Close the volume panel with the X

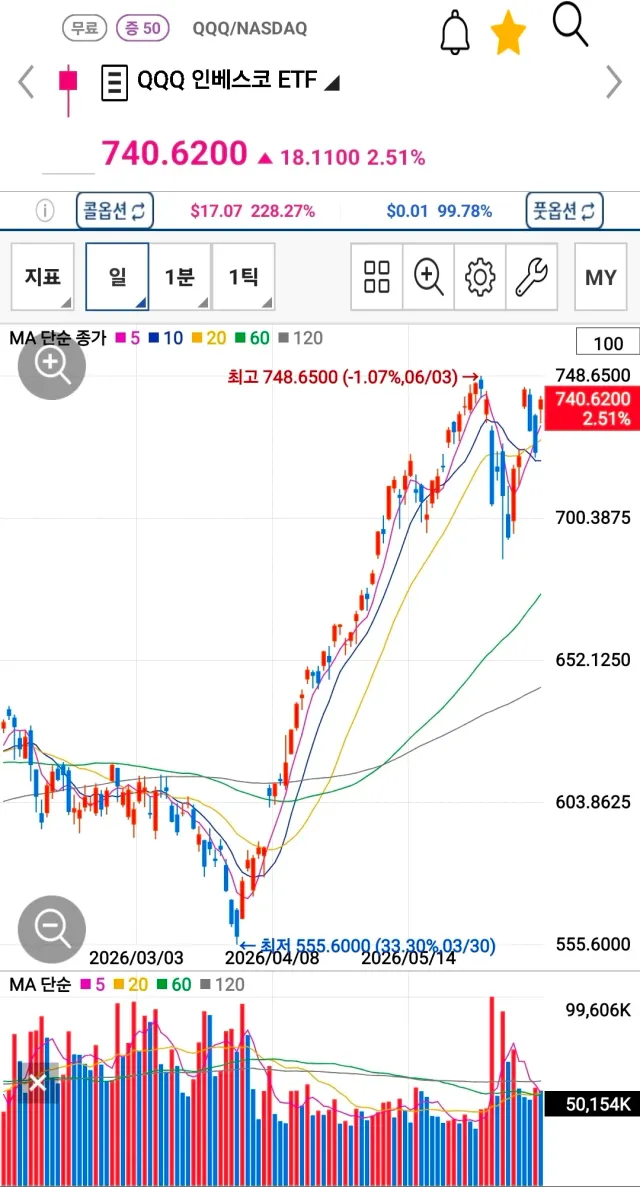(38, 1083)
